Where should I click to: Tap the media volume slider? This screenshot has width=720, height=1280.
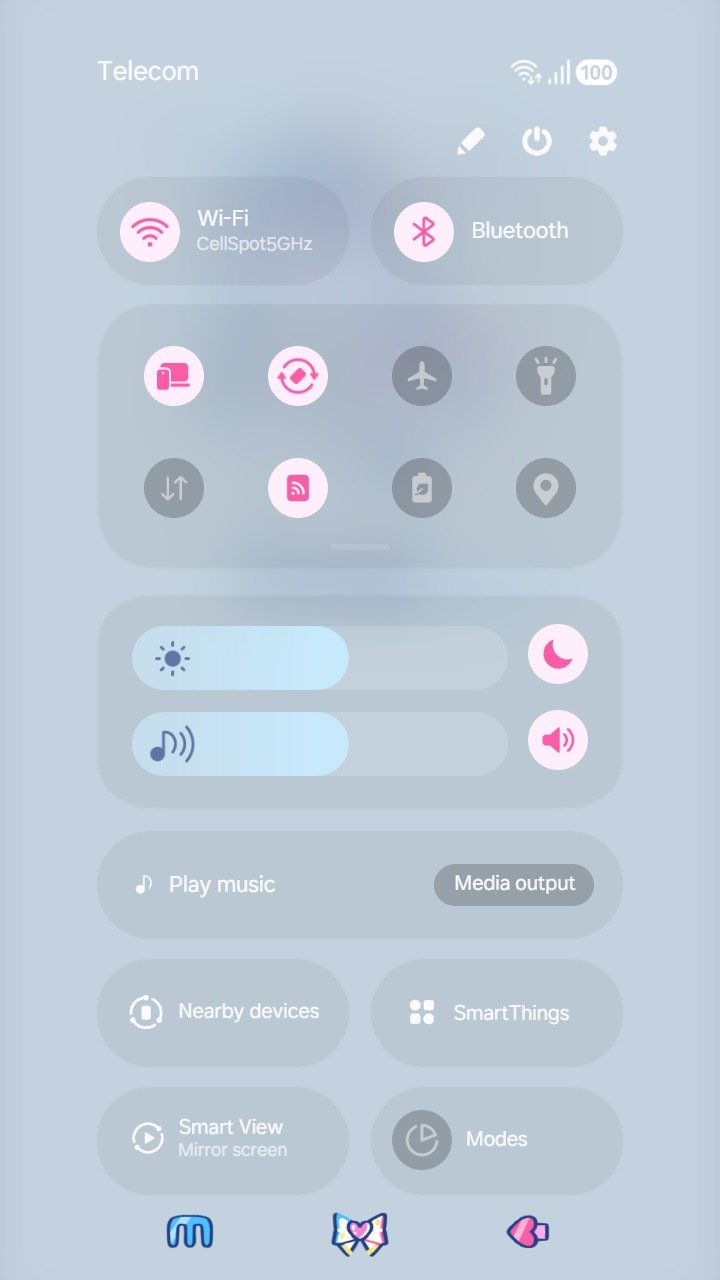tap(320, 744)
